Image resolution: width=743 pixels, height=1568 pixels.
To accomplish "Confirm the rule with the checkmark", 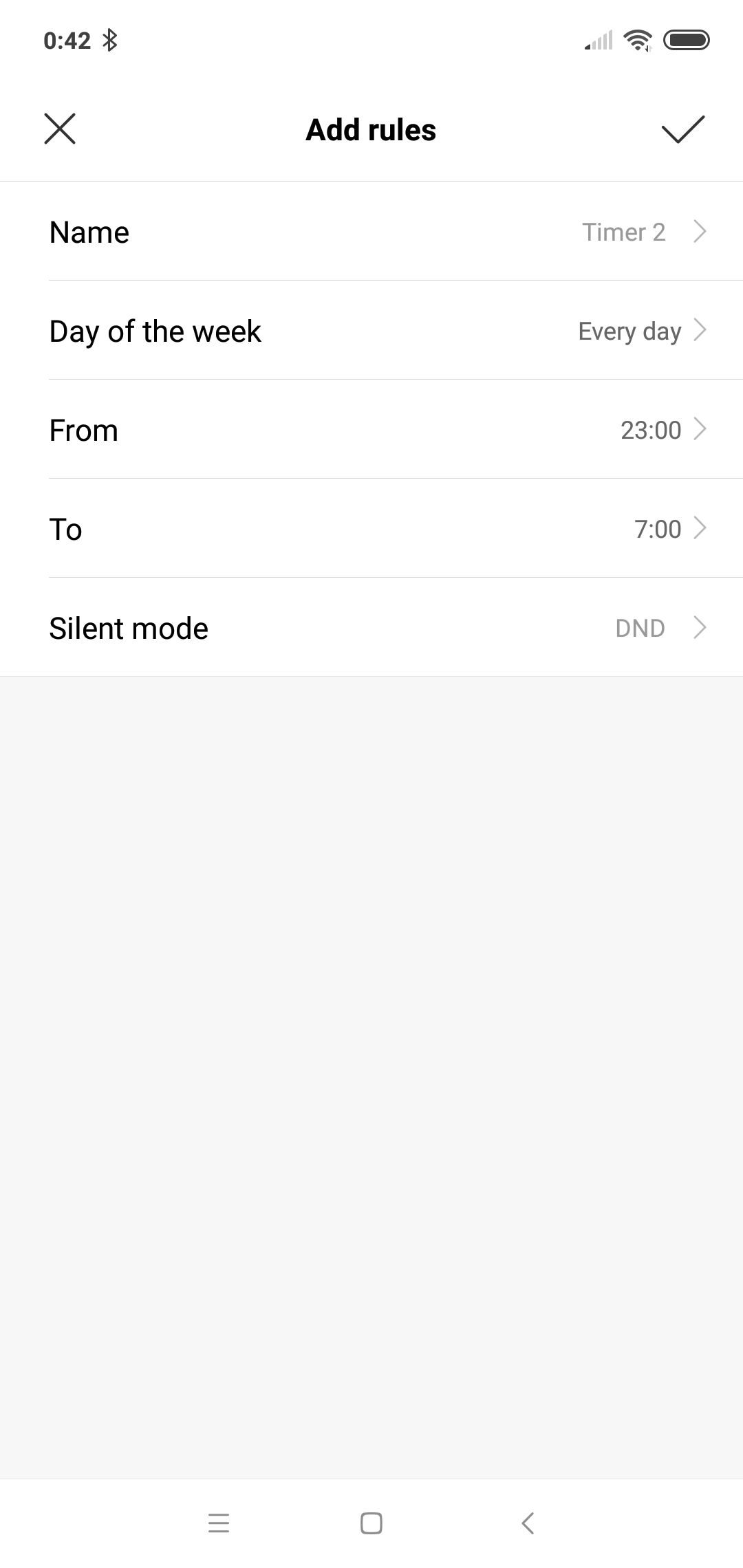I will (683, 129).
